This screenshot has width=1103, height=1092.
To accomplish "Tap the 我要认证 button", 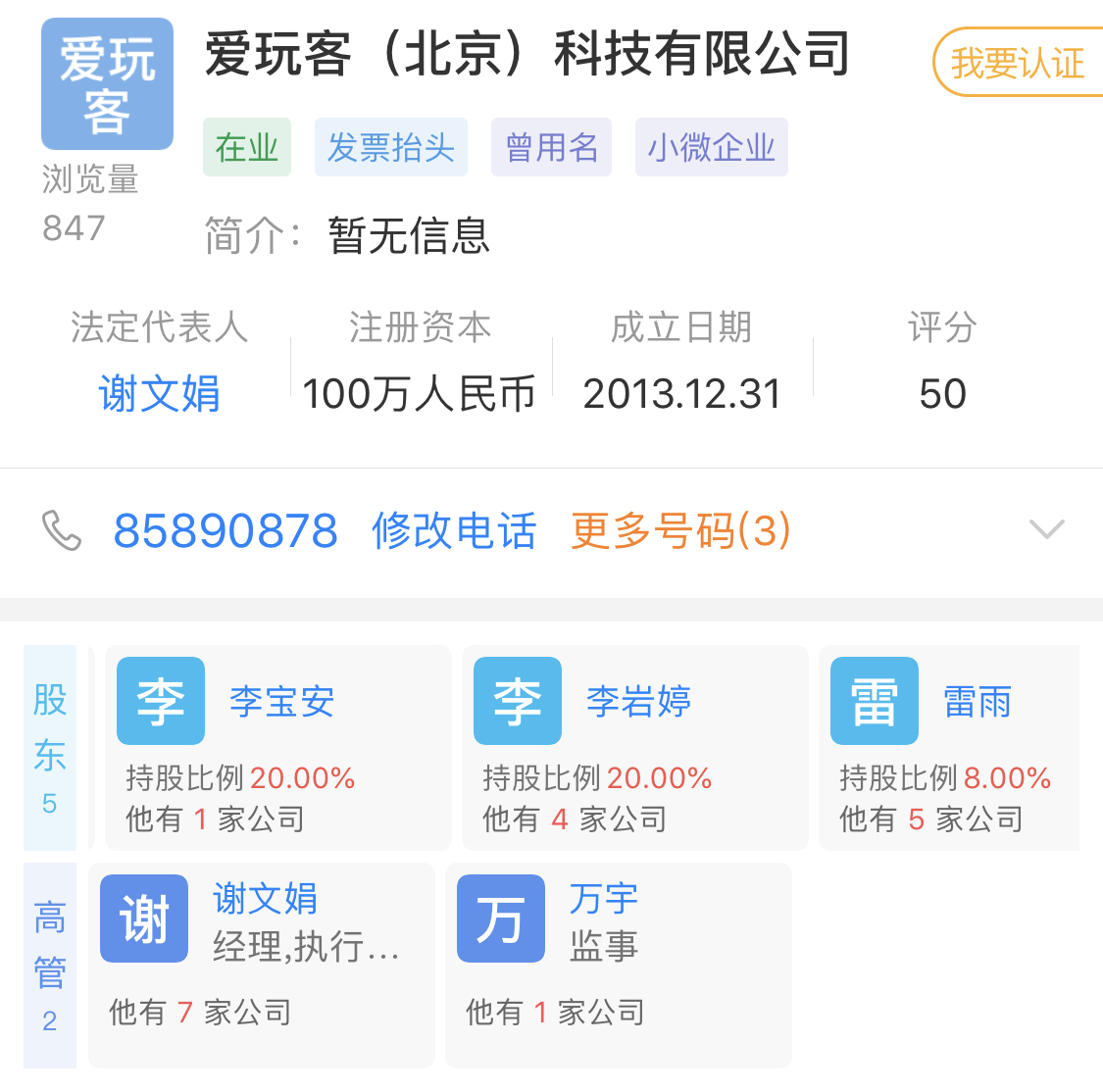I will (x=1017, y=64).
